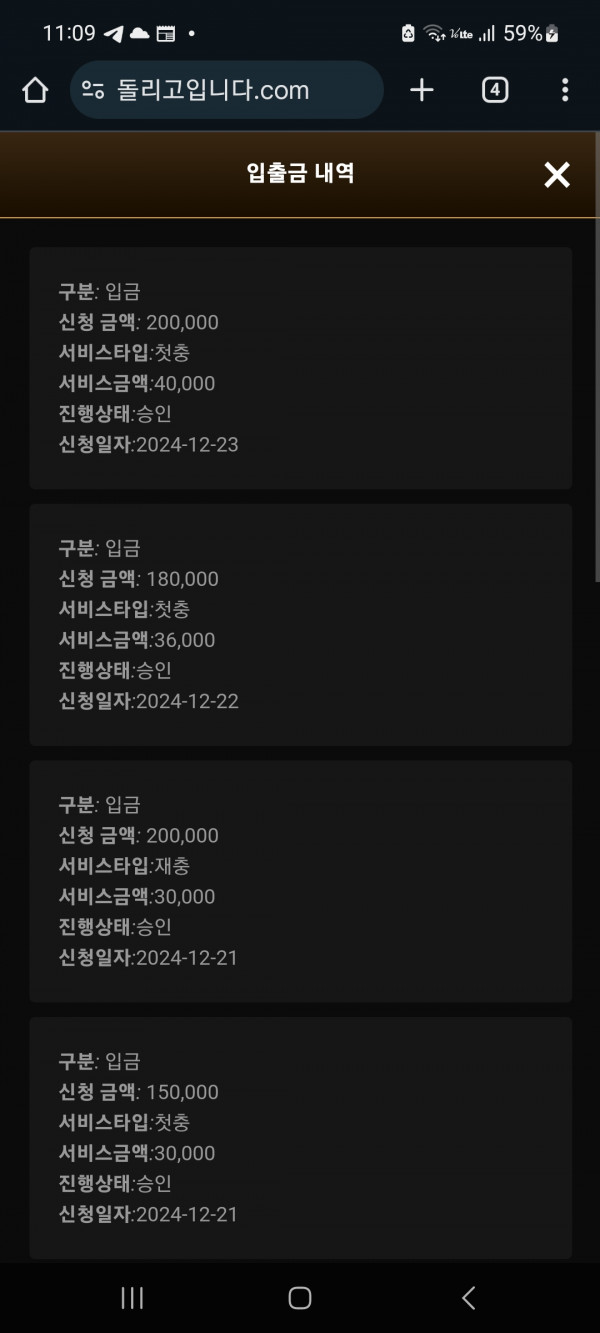Open the browser overflow menu
The height and width of the screenshot is (1333, 600).
[565, 90]
